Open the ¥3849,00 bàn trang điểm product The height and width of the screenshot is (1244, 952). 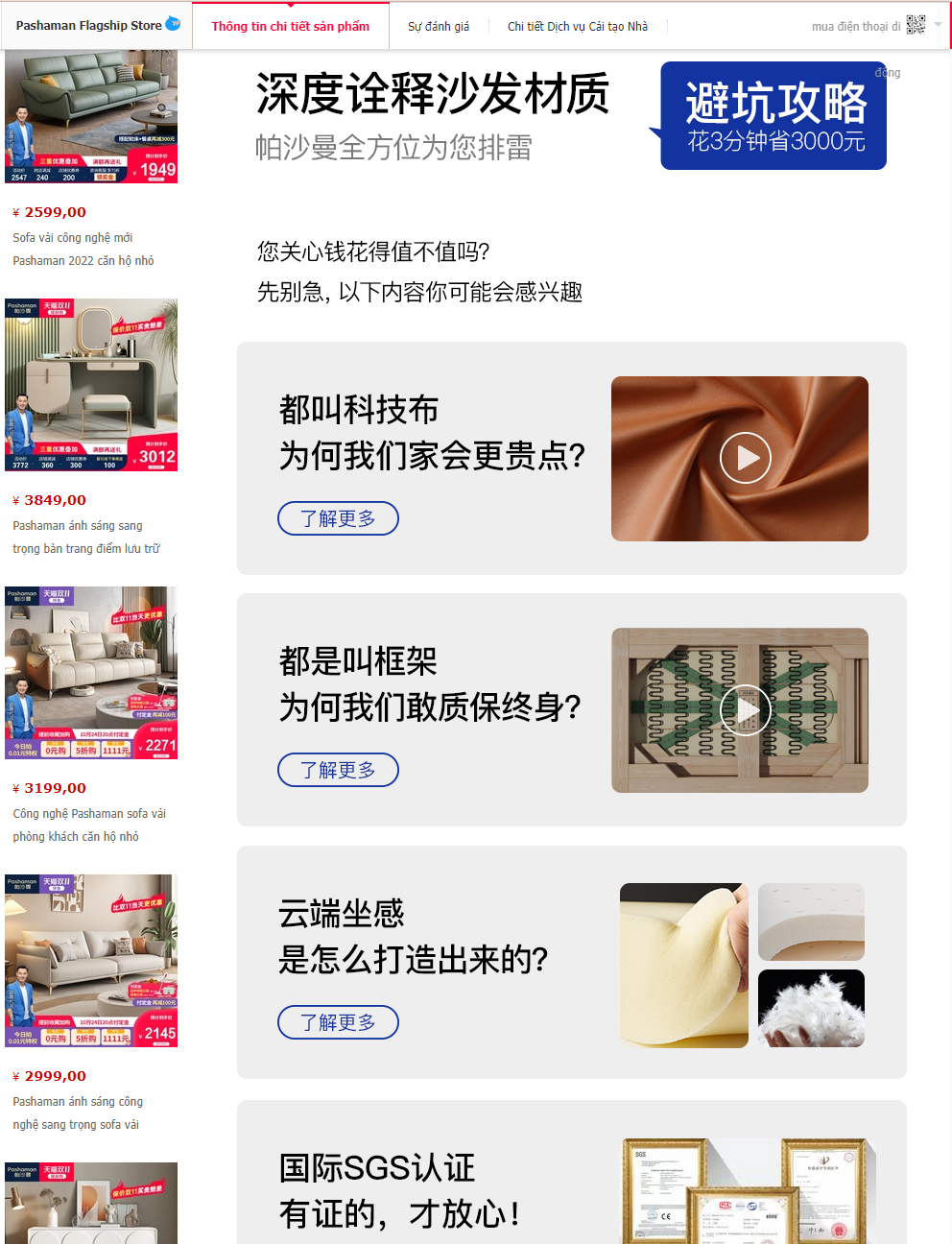91,385
